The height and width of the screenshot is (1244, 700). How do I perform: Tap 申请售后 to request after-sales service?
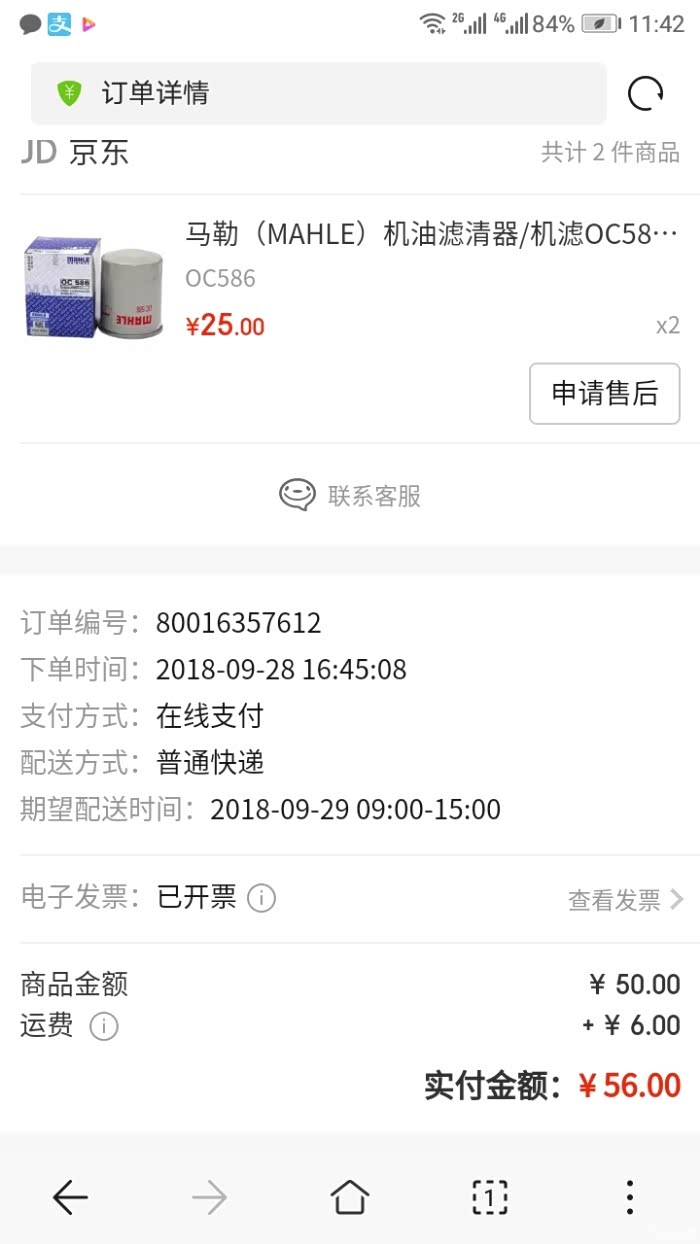click(x=604, y=394)
